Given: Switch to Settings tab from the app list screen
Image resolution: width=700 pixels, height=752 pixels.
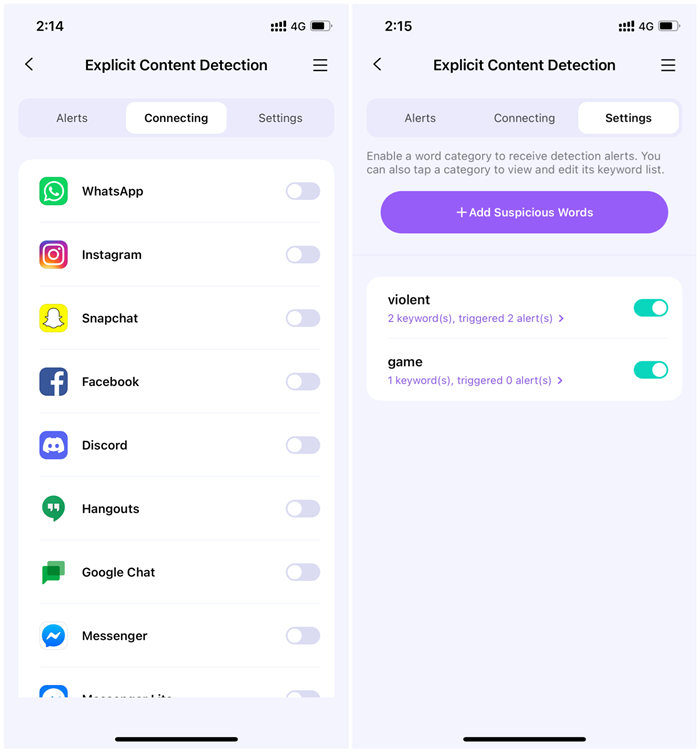Looking at the screenshot, I should click(280, 118).
